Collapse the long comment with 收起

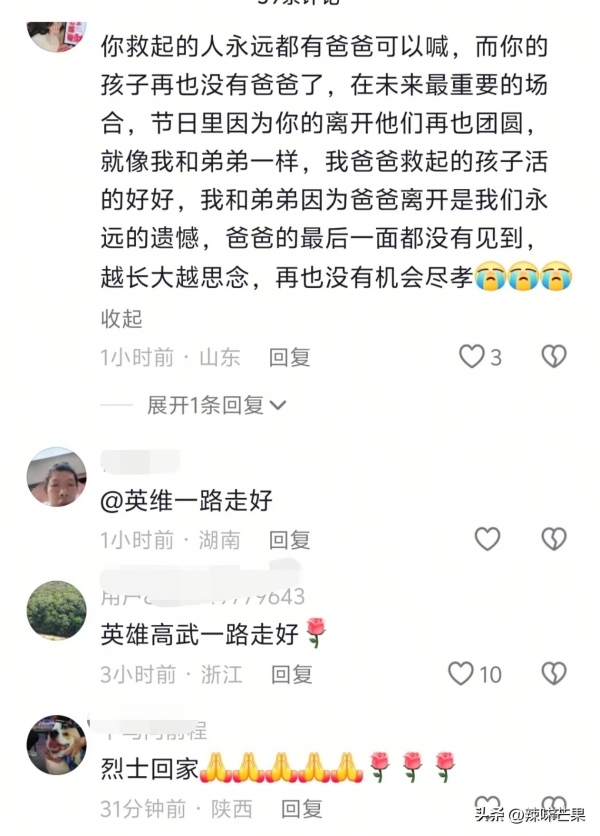click(122, 319)
